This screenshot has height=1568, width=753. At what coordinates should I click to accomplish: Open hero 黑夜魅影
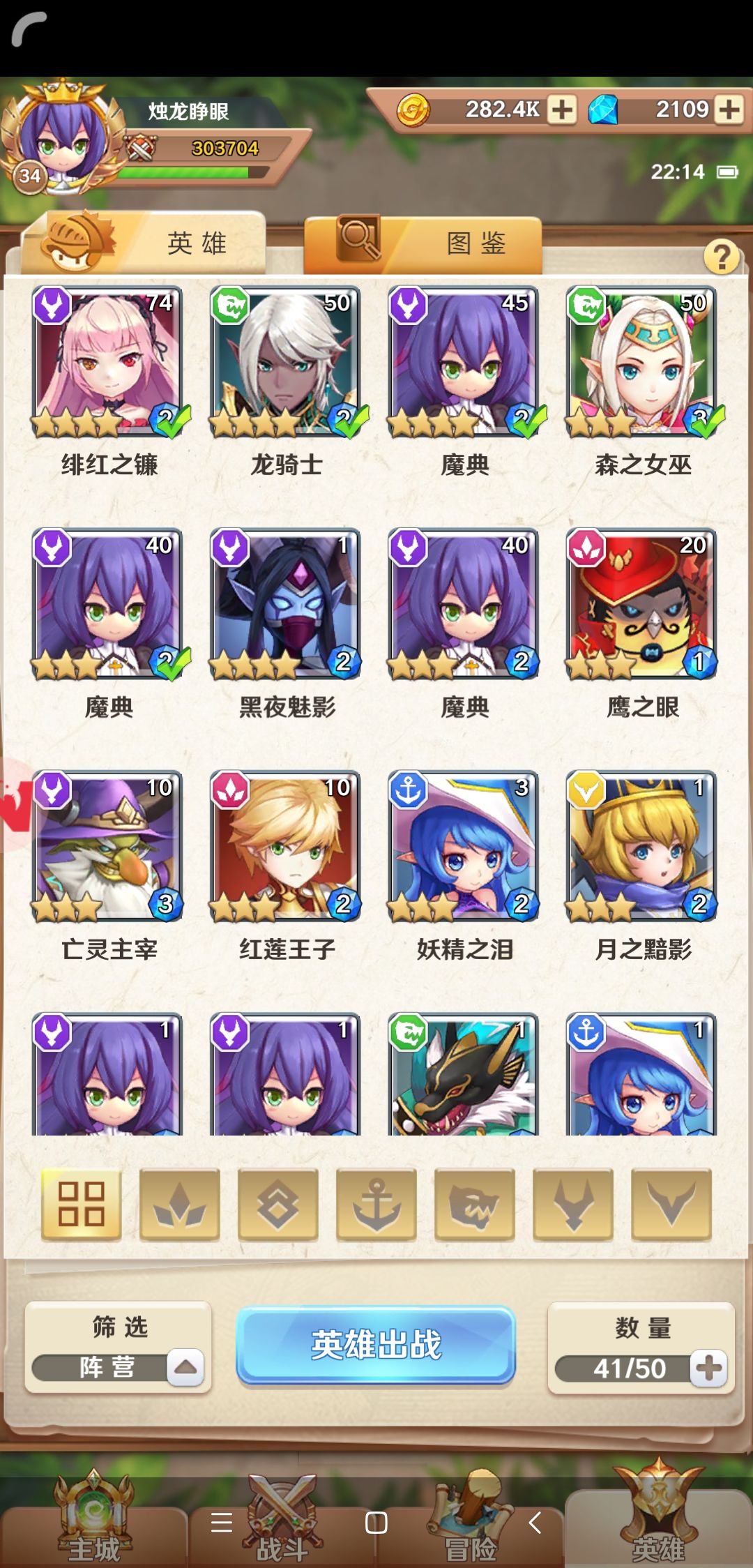[x=286, y=604]
